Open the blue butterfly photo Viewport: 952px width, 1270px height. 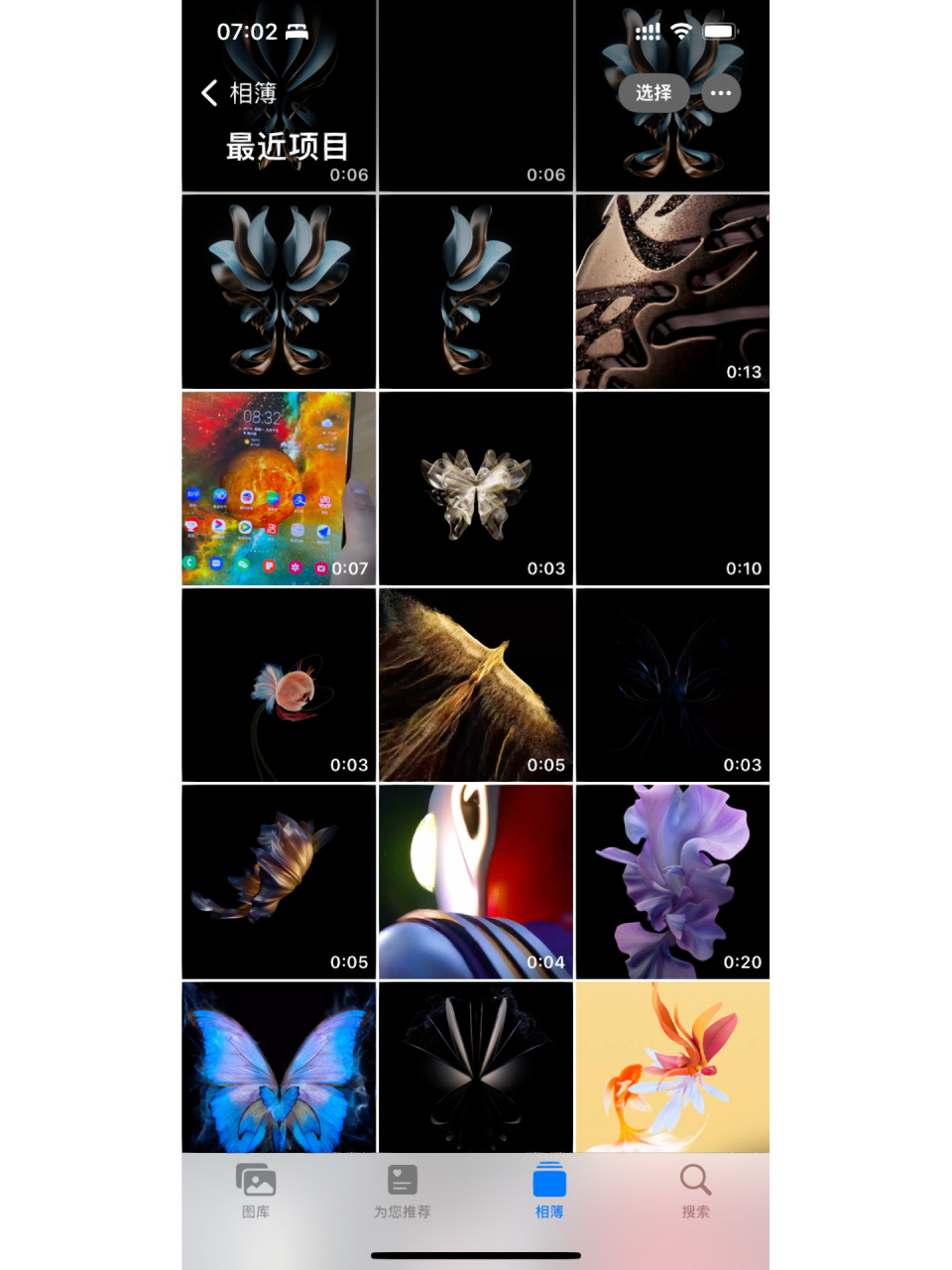click(279, 1067)
